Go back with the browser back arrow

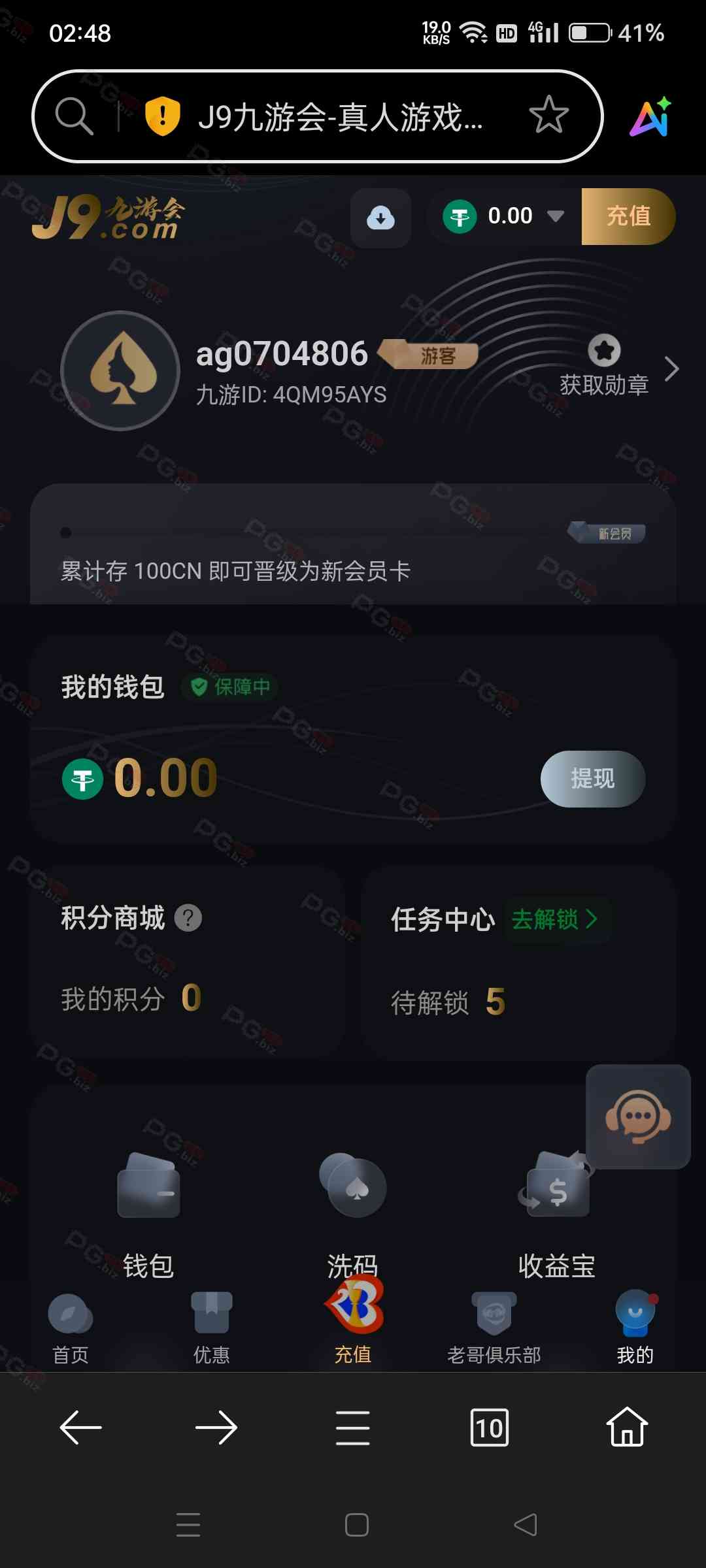pyautogui.click(x=80, y=1428)
